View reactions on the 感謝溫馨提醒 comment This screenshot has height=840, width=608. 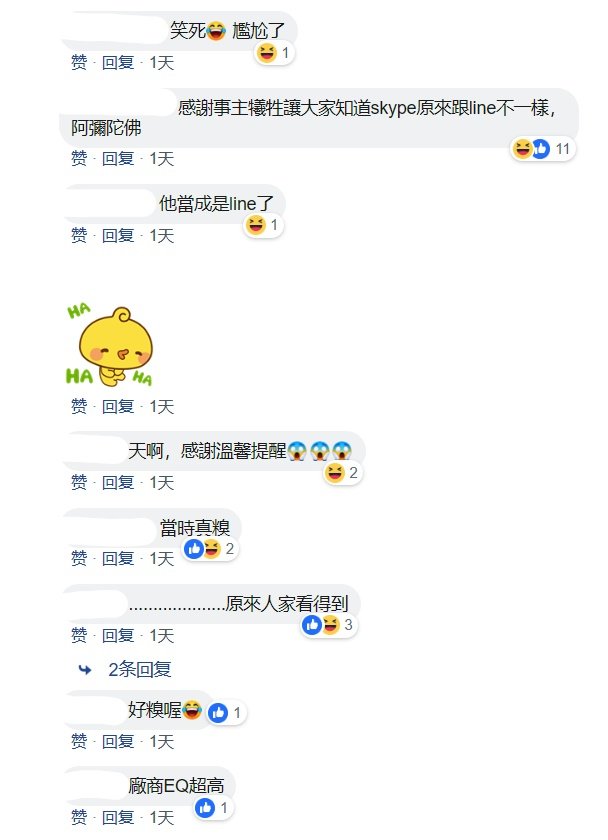342,472
